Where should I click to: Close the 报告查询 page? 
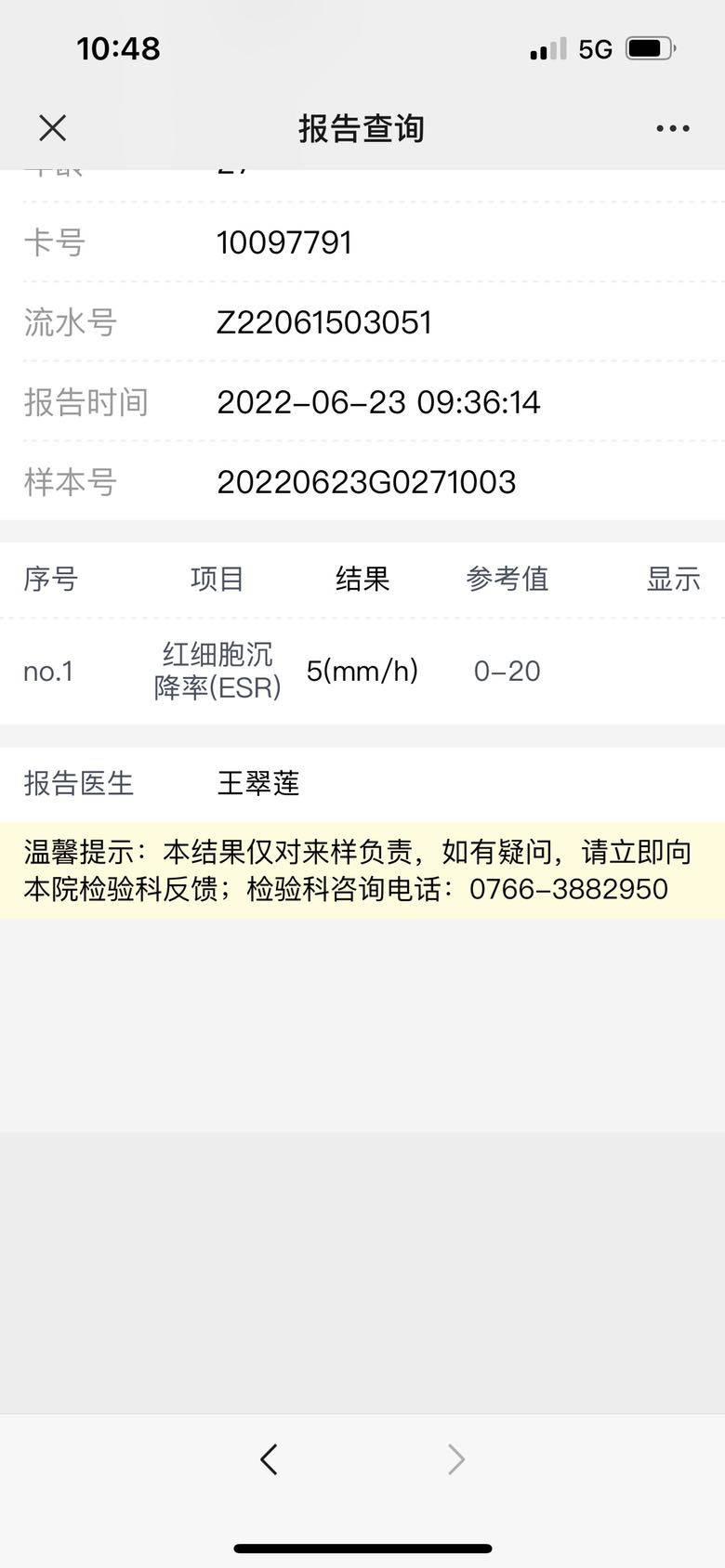coord(53,128)
